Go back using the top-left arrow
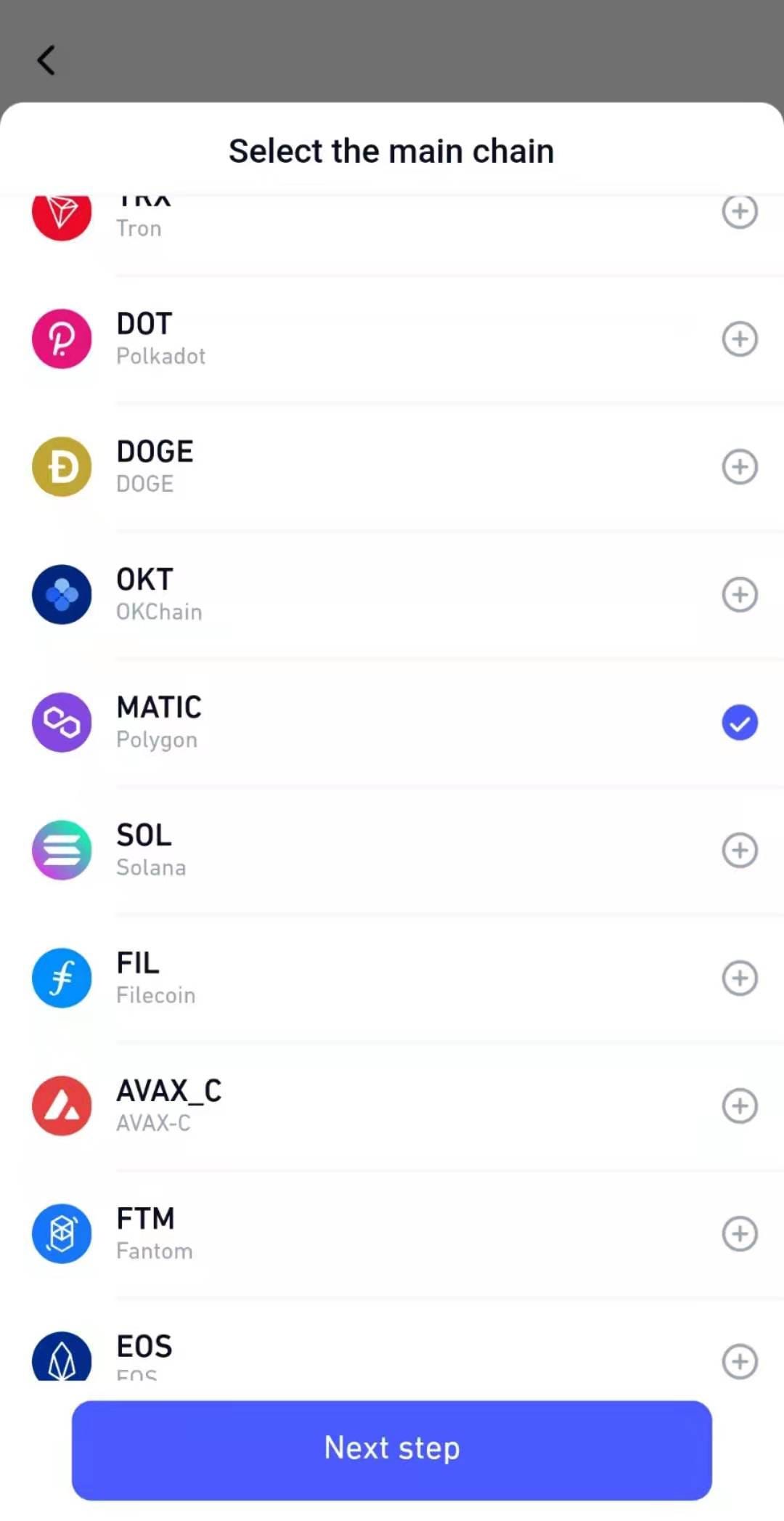Screen dimensions: 784x1521 [x=46, y=60]
